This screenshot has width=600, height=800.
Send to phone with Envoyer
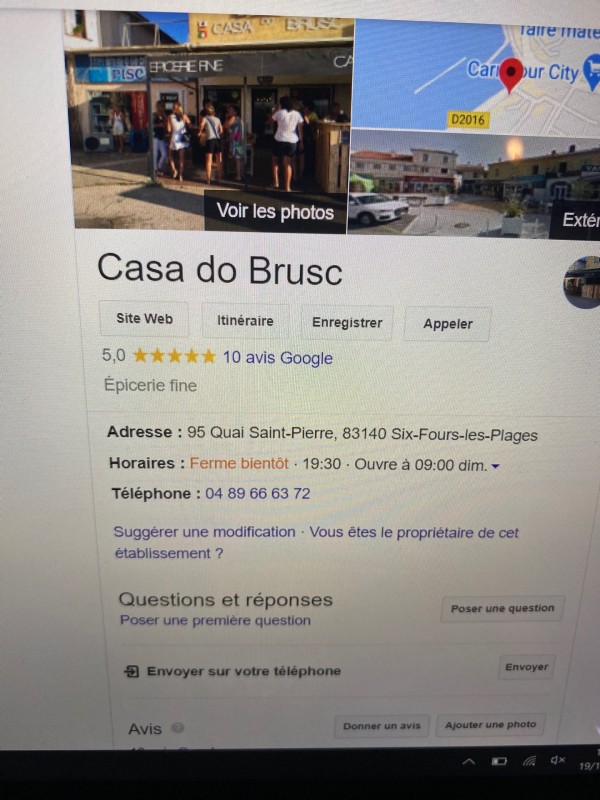point(526,667)
